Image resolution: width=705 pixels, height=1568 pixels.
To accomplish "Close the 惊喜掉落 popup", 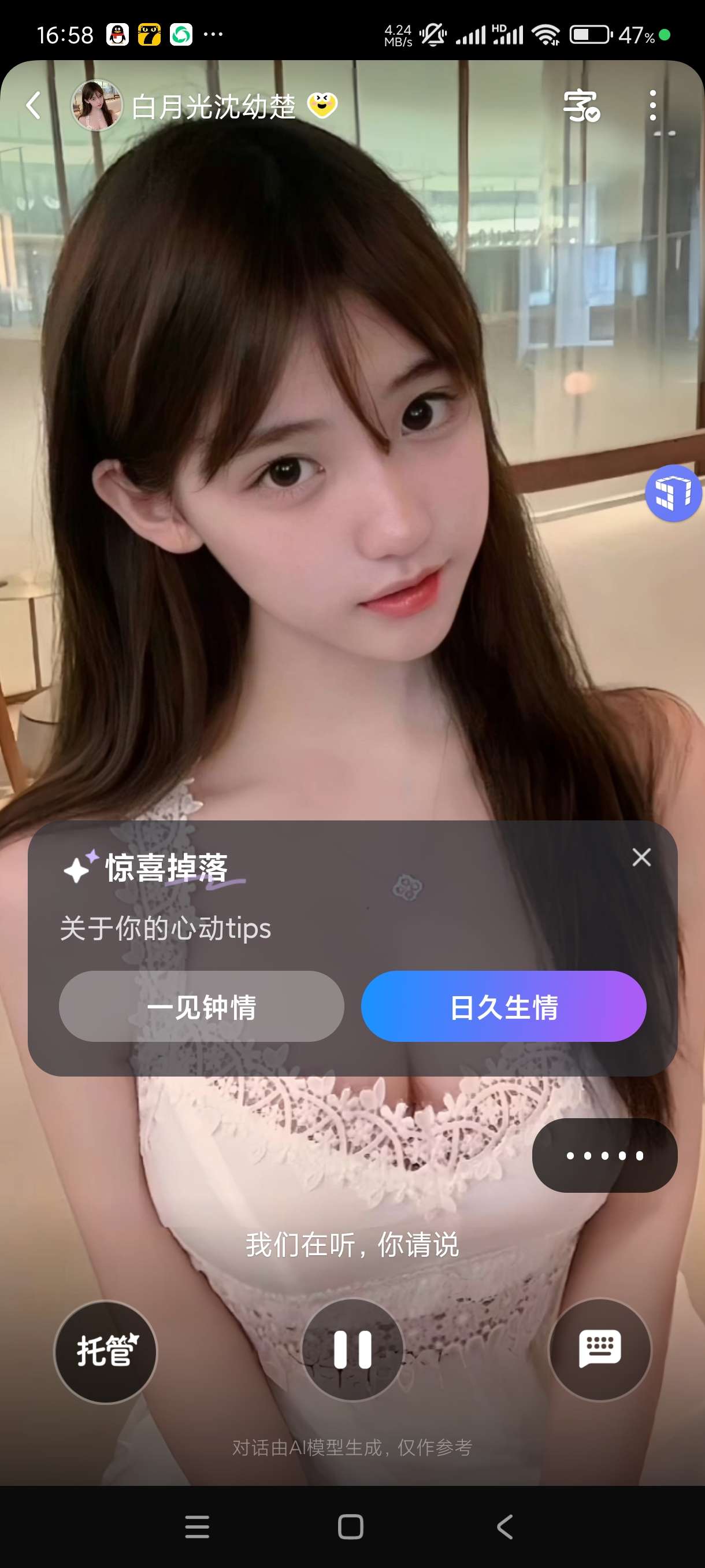I will tap(641, 857).
